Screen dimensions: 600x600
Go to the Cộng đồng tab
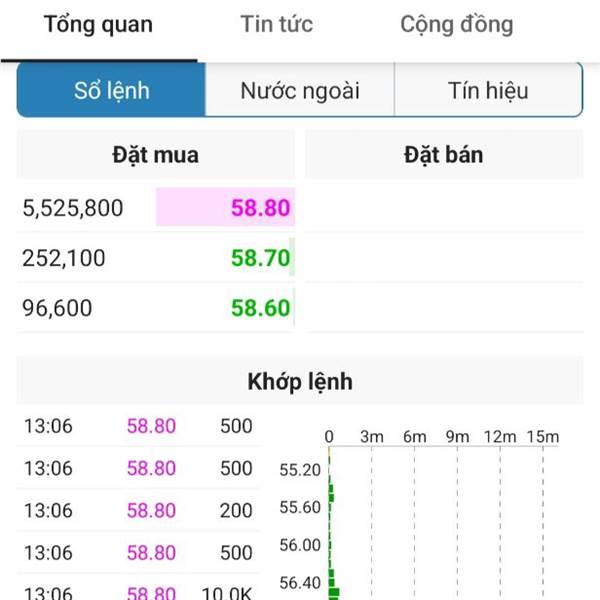456,25
